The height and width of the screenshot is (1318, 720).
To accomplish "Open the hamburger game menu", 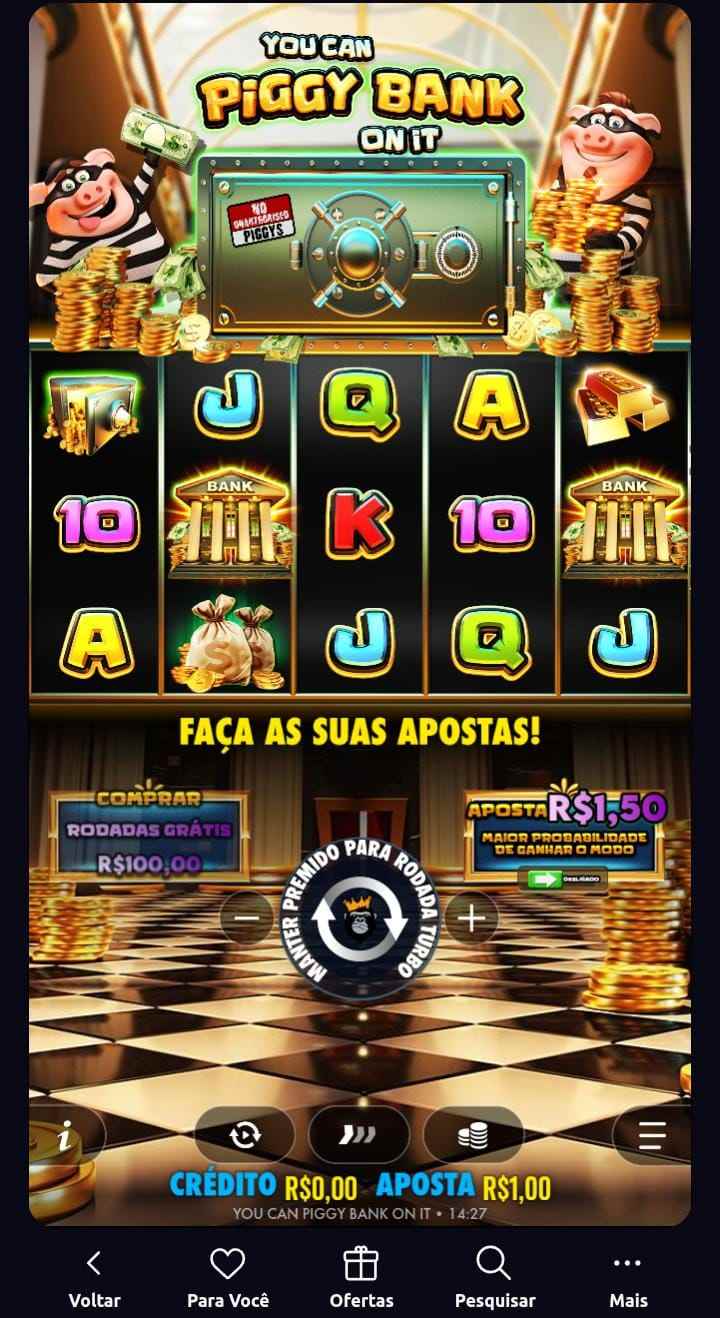I will point(652,1135).
